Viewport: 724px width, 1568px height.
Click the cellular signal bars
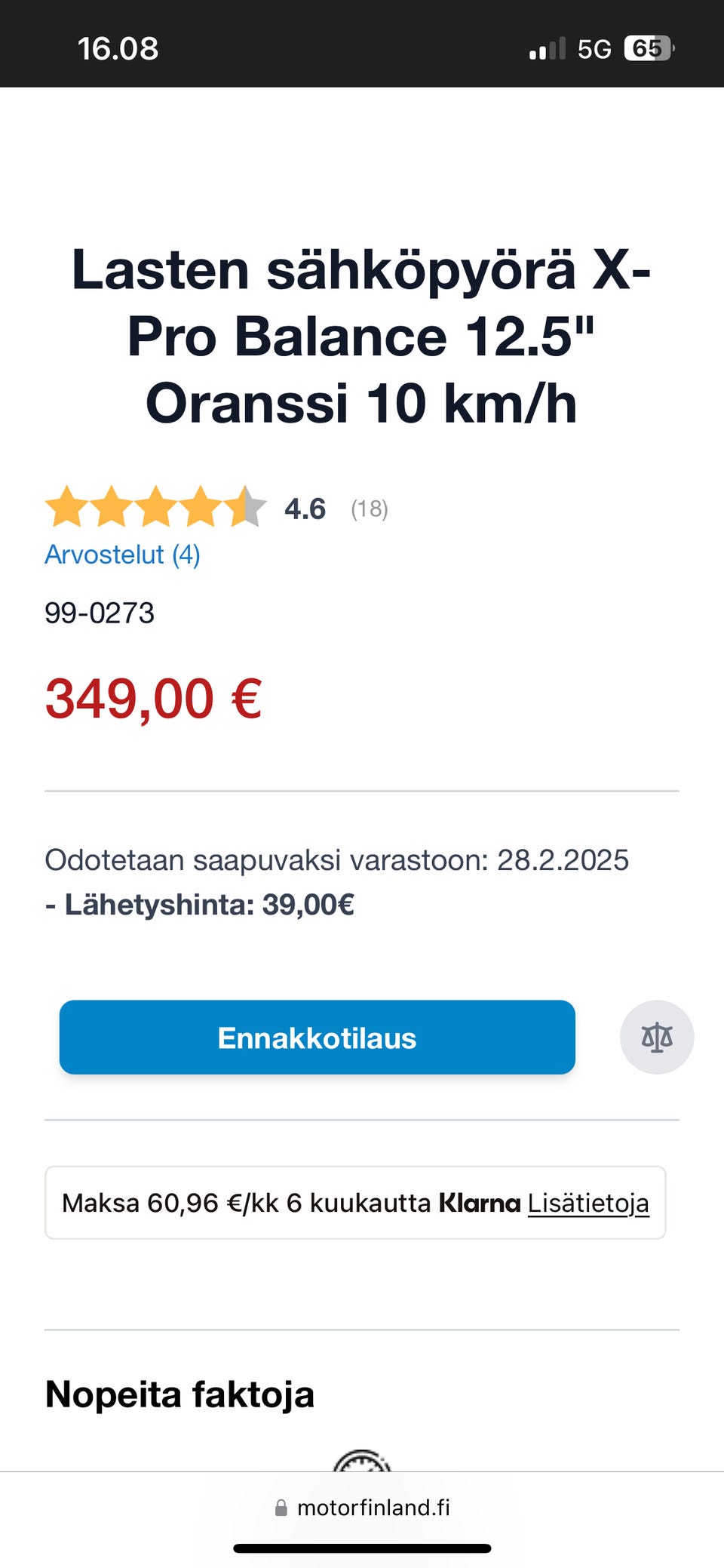tap(546, 48)
